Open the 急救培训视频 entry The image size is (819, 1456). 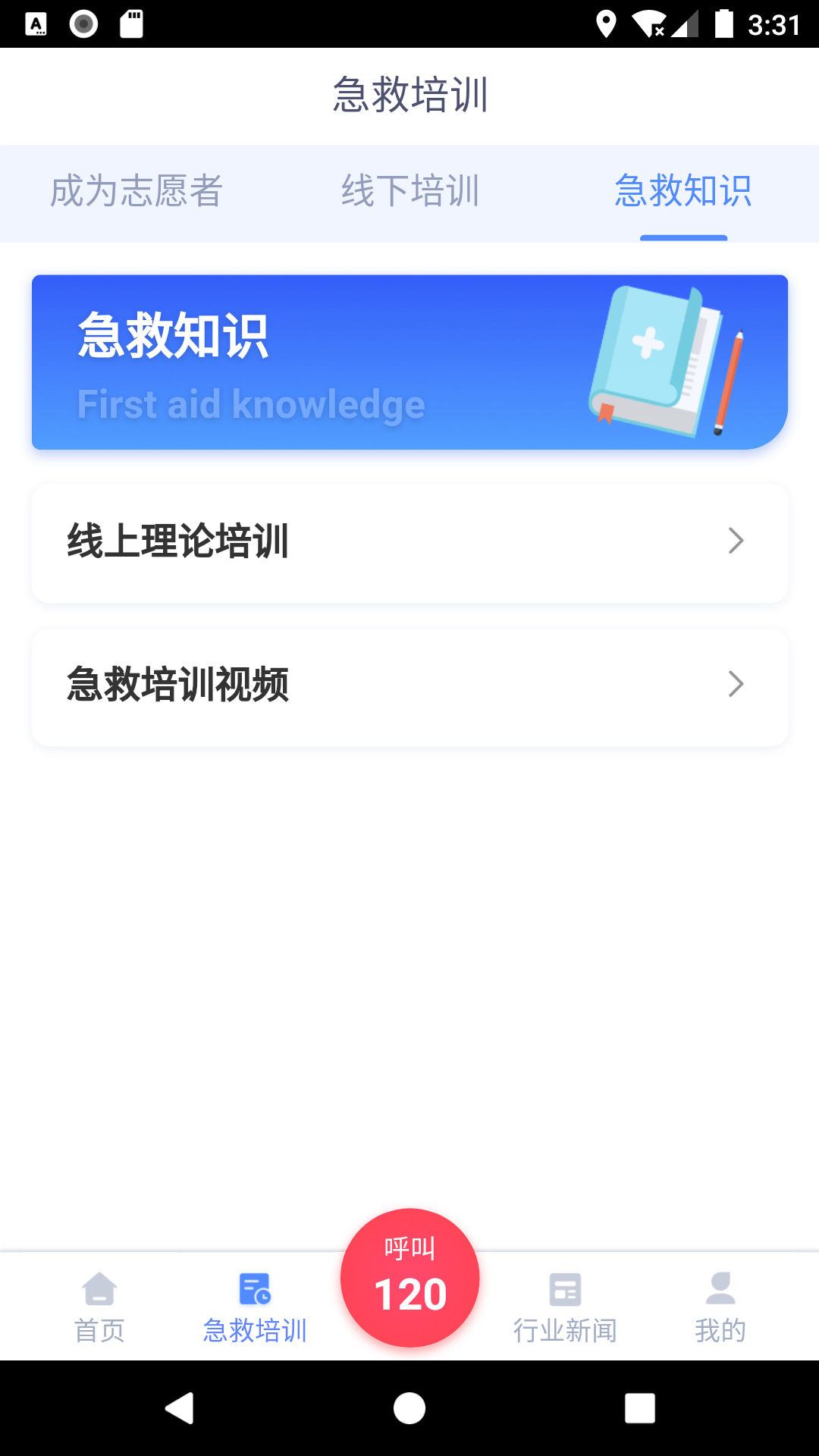point(303,686)
